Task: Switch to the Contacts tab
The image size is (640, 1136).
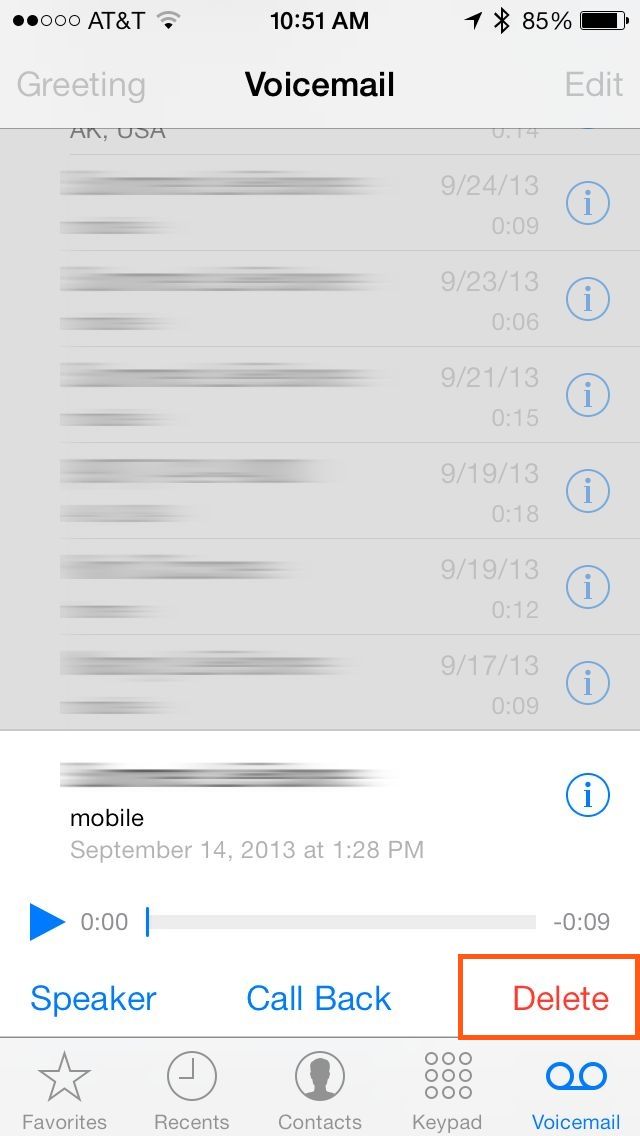Action: (x=319, y=1089)
